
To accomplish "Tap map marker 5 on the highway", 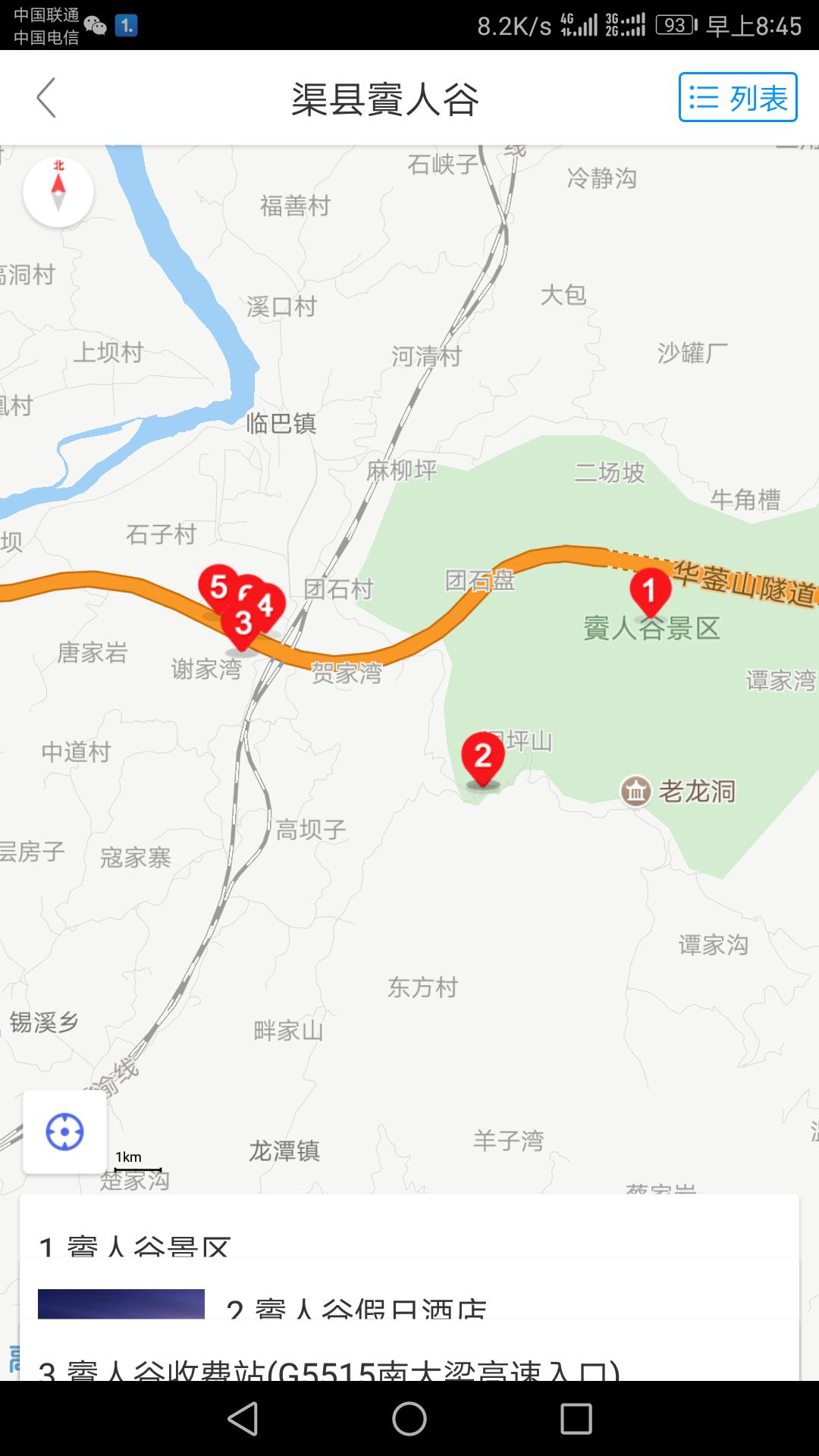I will (218, 588).
